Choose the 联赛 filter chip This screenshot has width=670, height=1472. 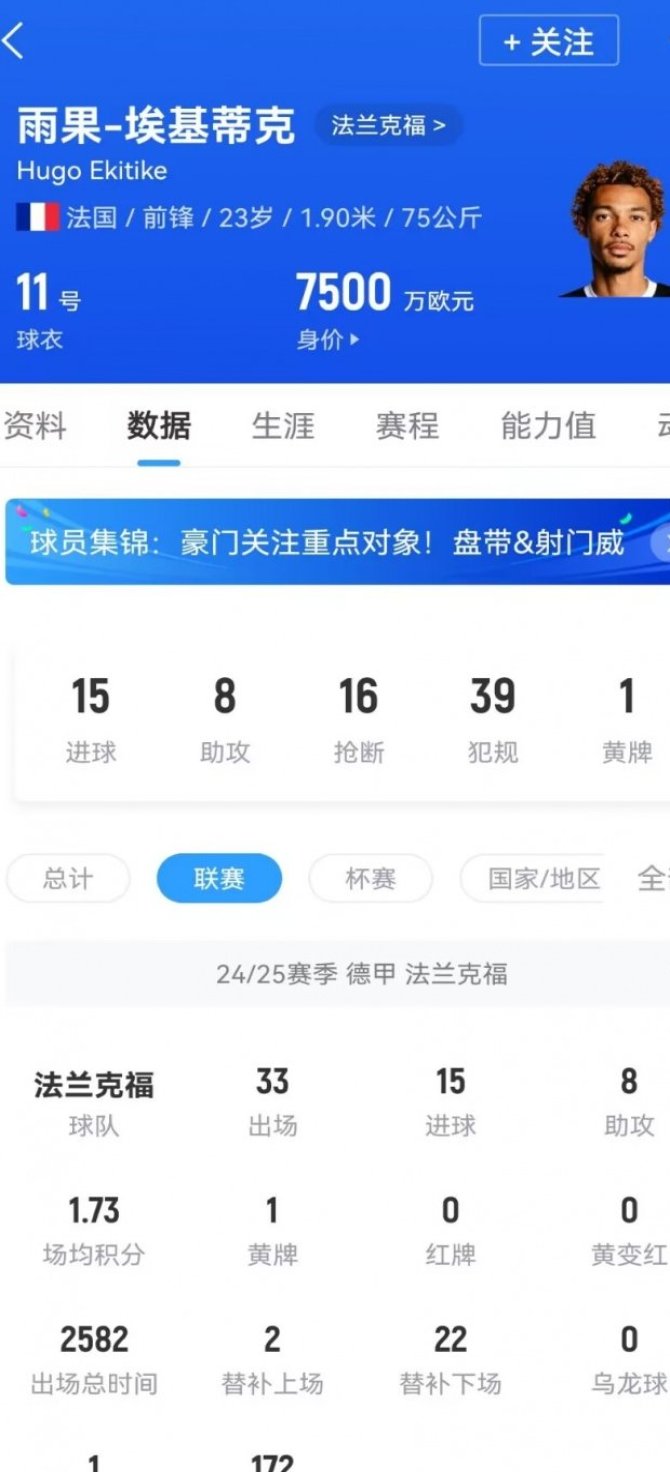[219, 879]
